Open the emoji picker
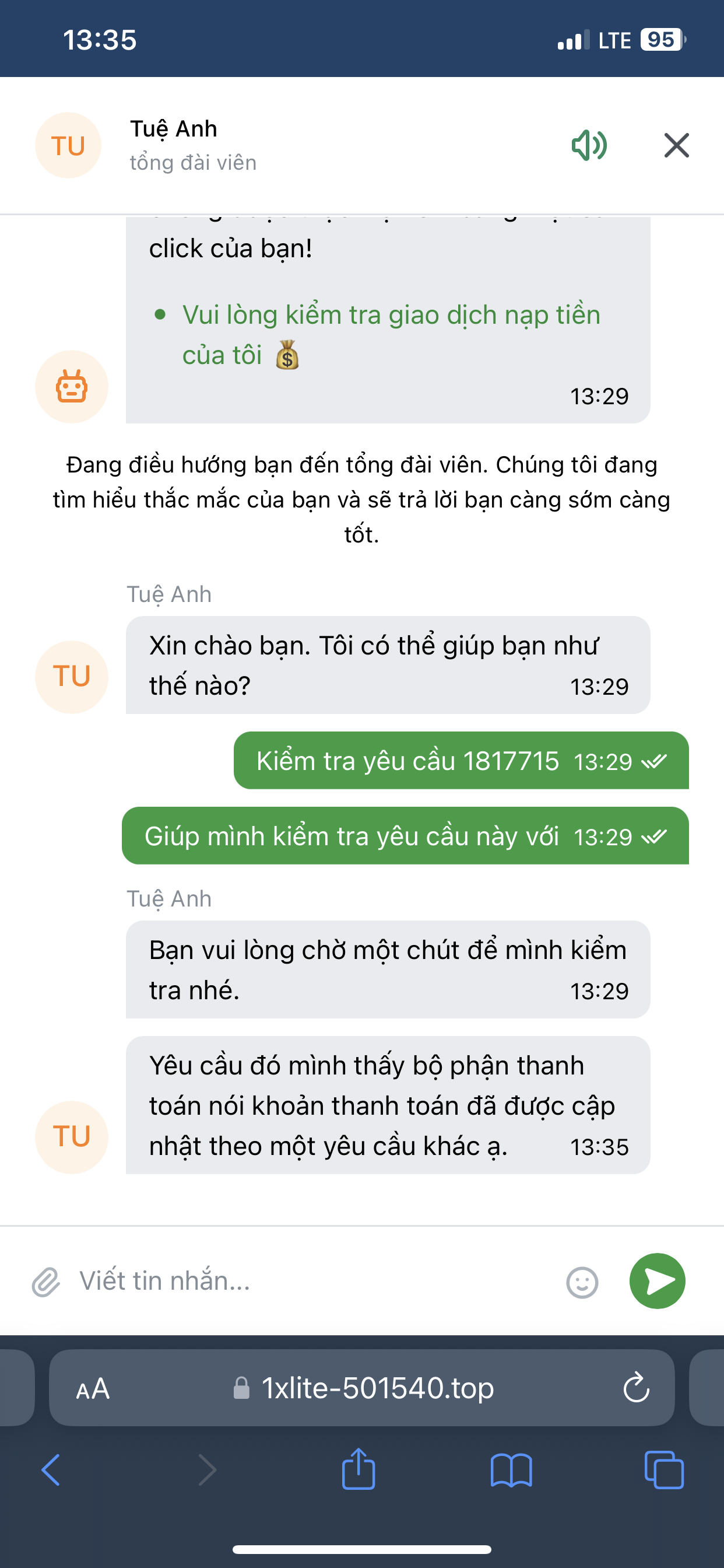Screen dimensions: 724x1568 pos(582,1282)
